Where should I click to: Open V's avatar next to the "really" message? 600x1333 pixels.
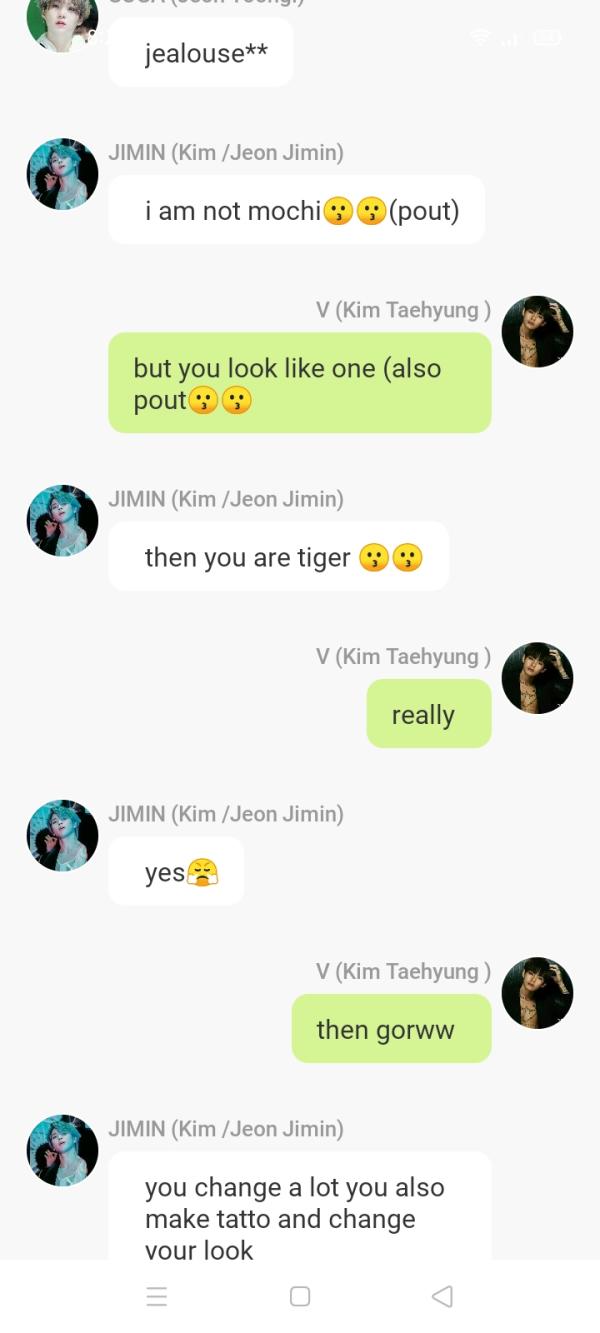[x=537, y=678]
